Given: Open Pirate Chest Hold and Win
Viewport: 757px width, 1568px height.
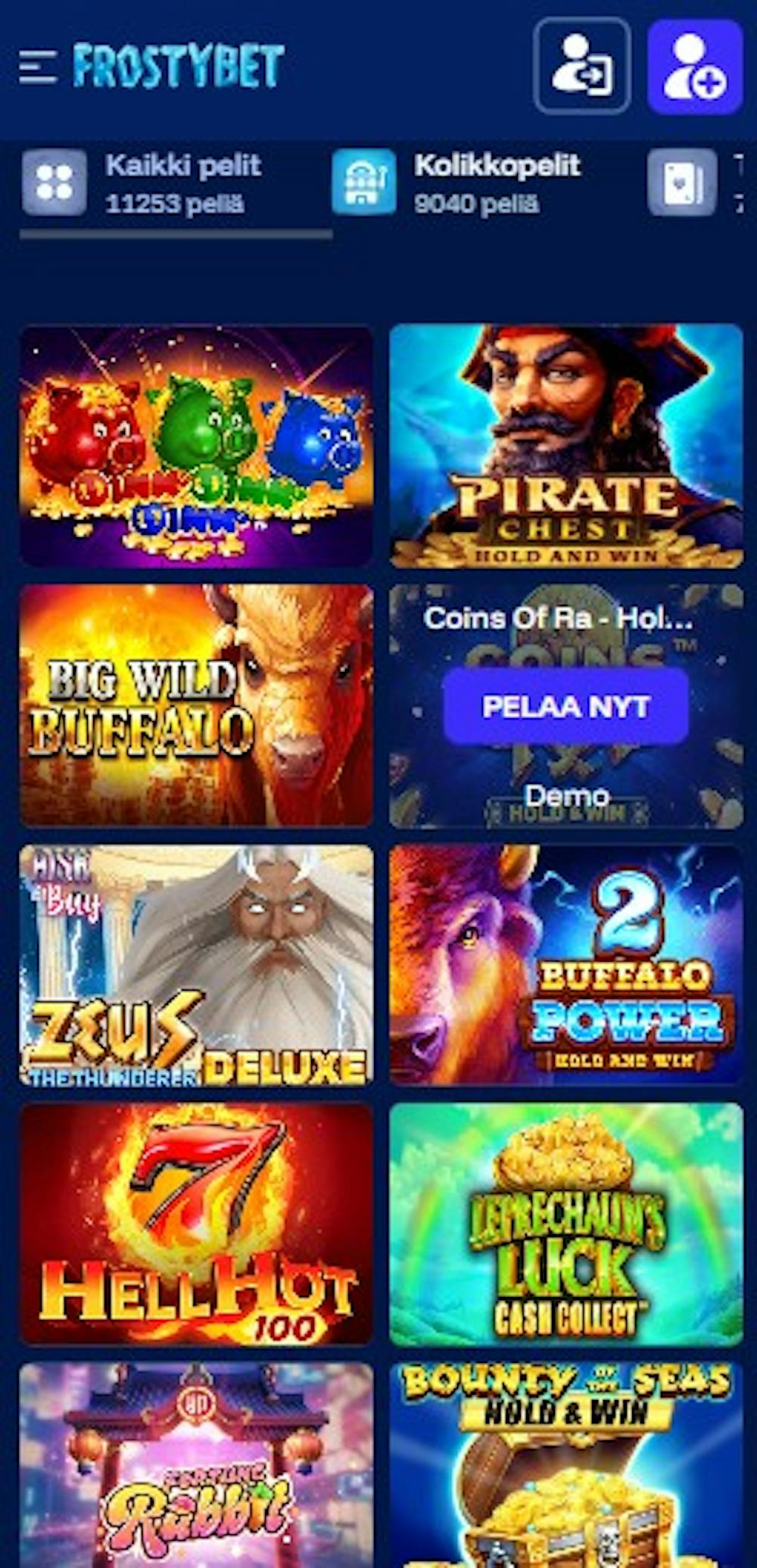Looking at the screenshot, I should pos(566,446).
